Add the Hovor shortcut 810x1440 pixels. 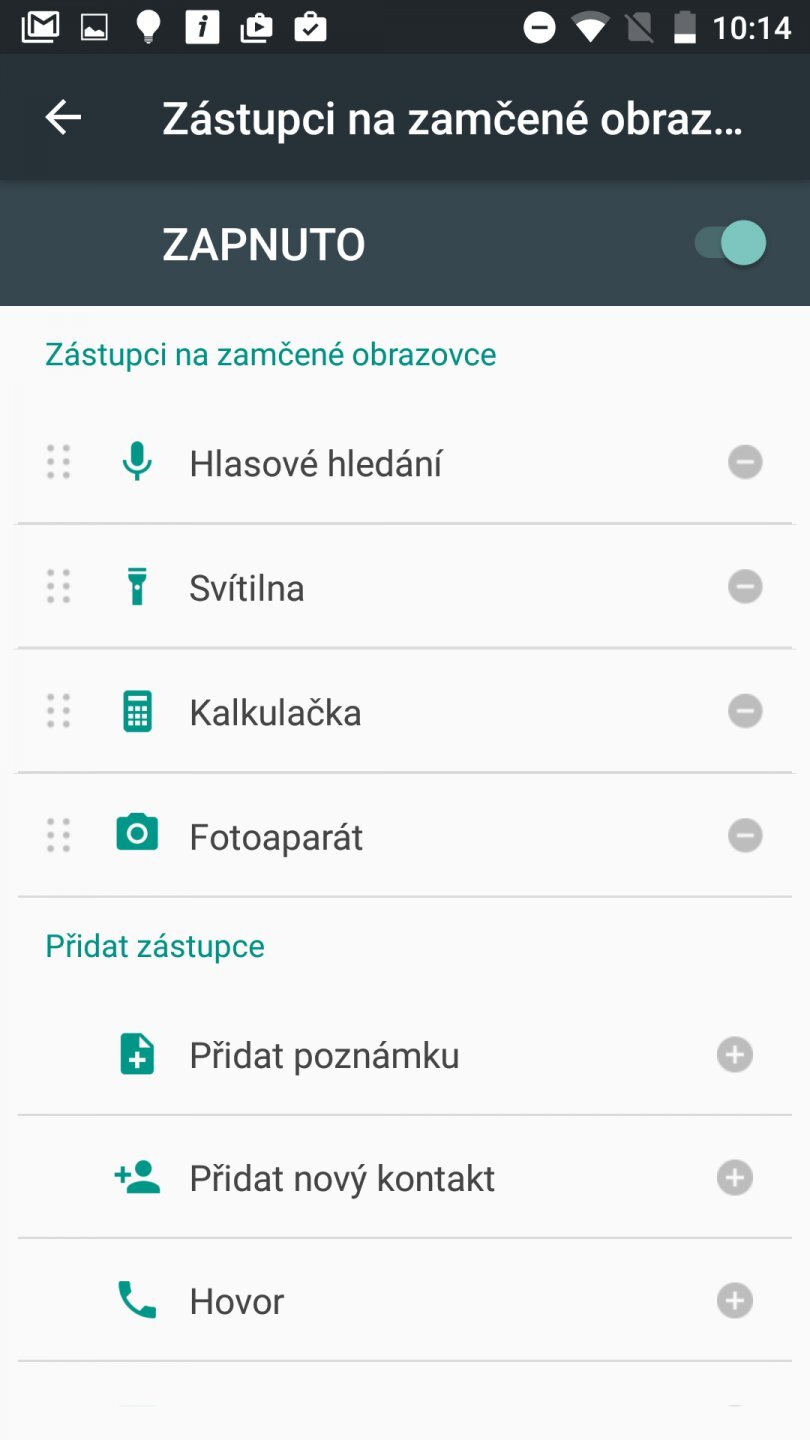click(735, 1301)
